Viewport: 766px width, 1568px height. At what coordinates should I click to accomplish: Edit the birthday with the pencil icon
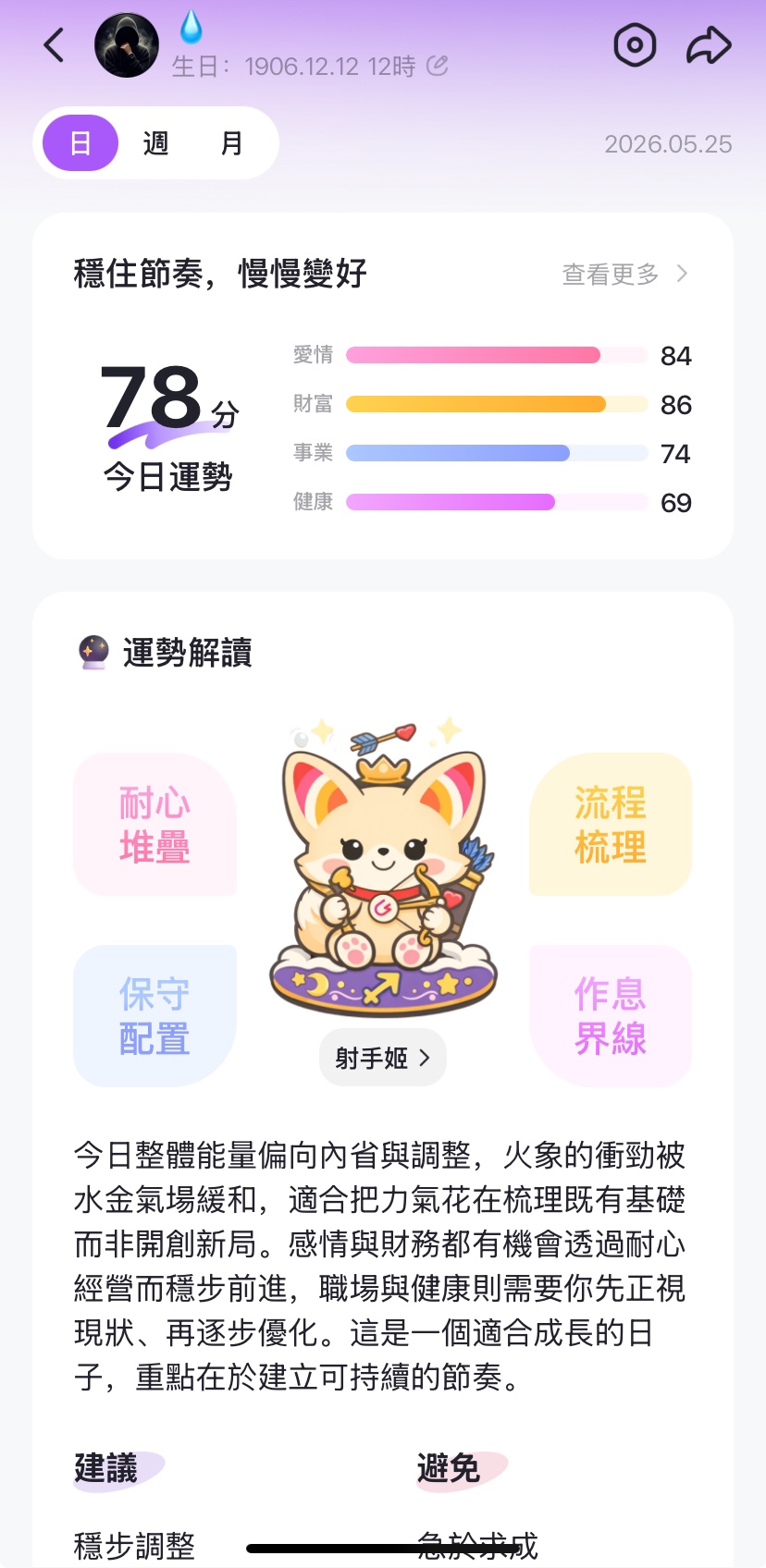pyautogui.click(x=438, y=66)
